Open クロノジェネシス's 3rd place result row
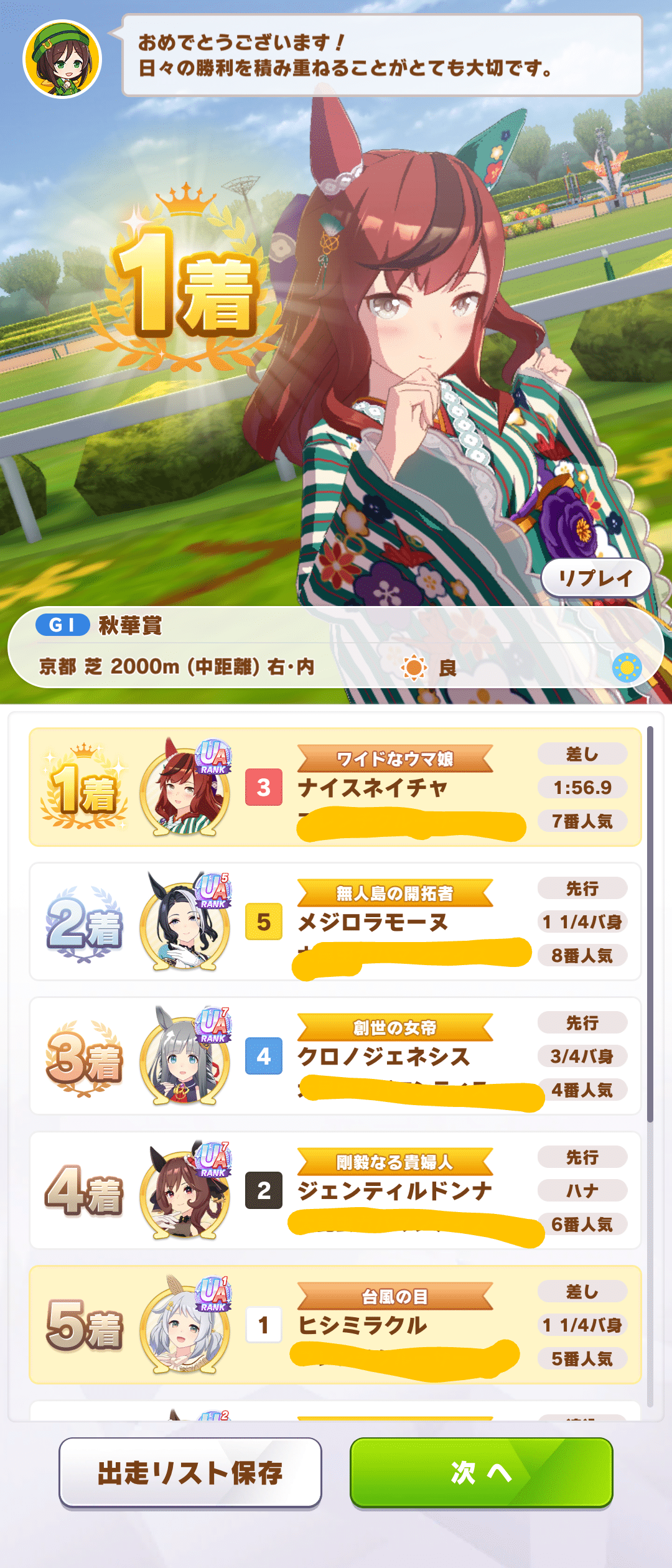This screenshot has height=1568, width=672. click(x=335, y=1056)
